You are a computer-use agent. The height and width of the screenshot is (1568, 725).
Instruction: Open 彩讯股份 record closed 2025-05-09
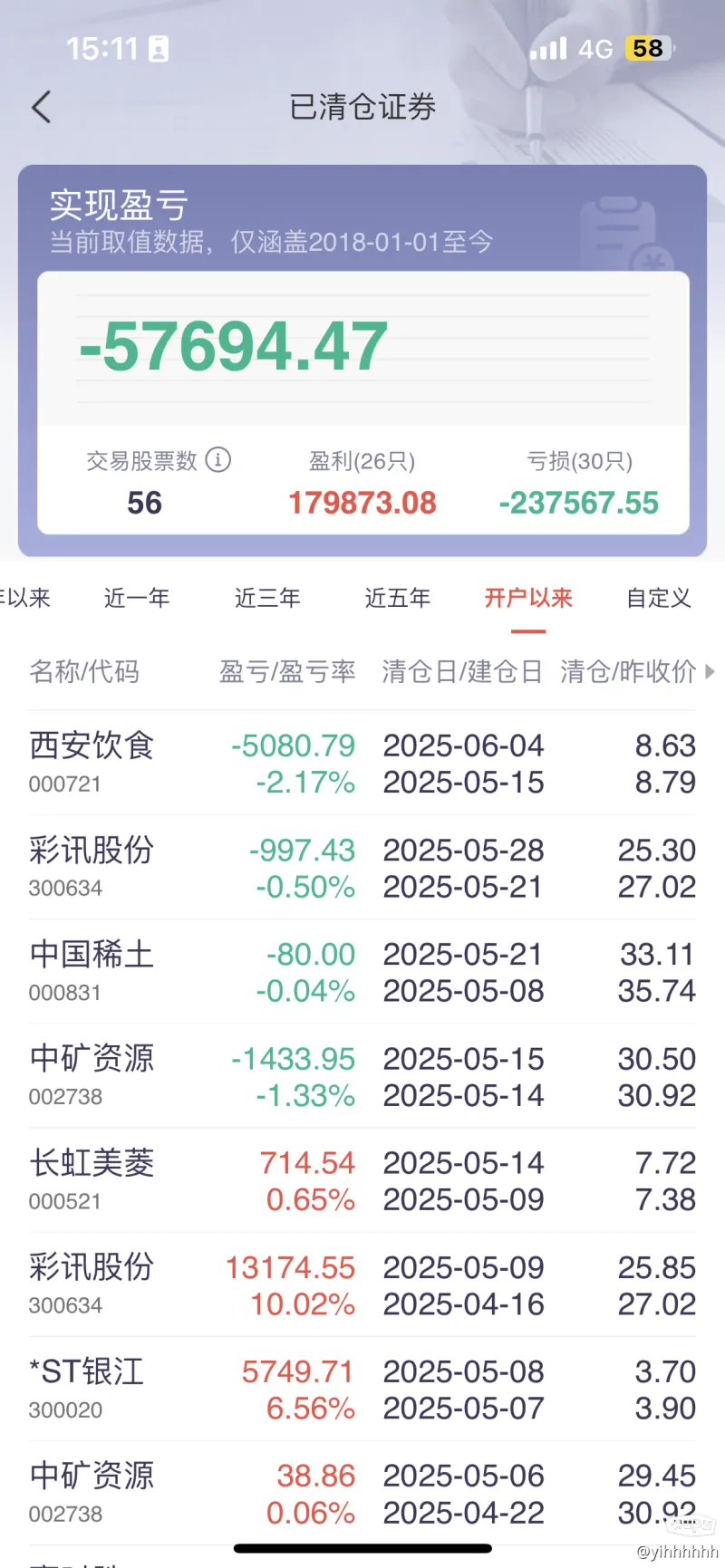coord(362,1284)
